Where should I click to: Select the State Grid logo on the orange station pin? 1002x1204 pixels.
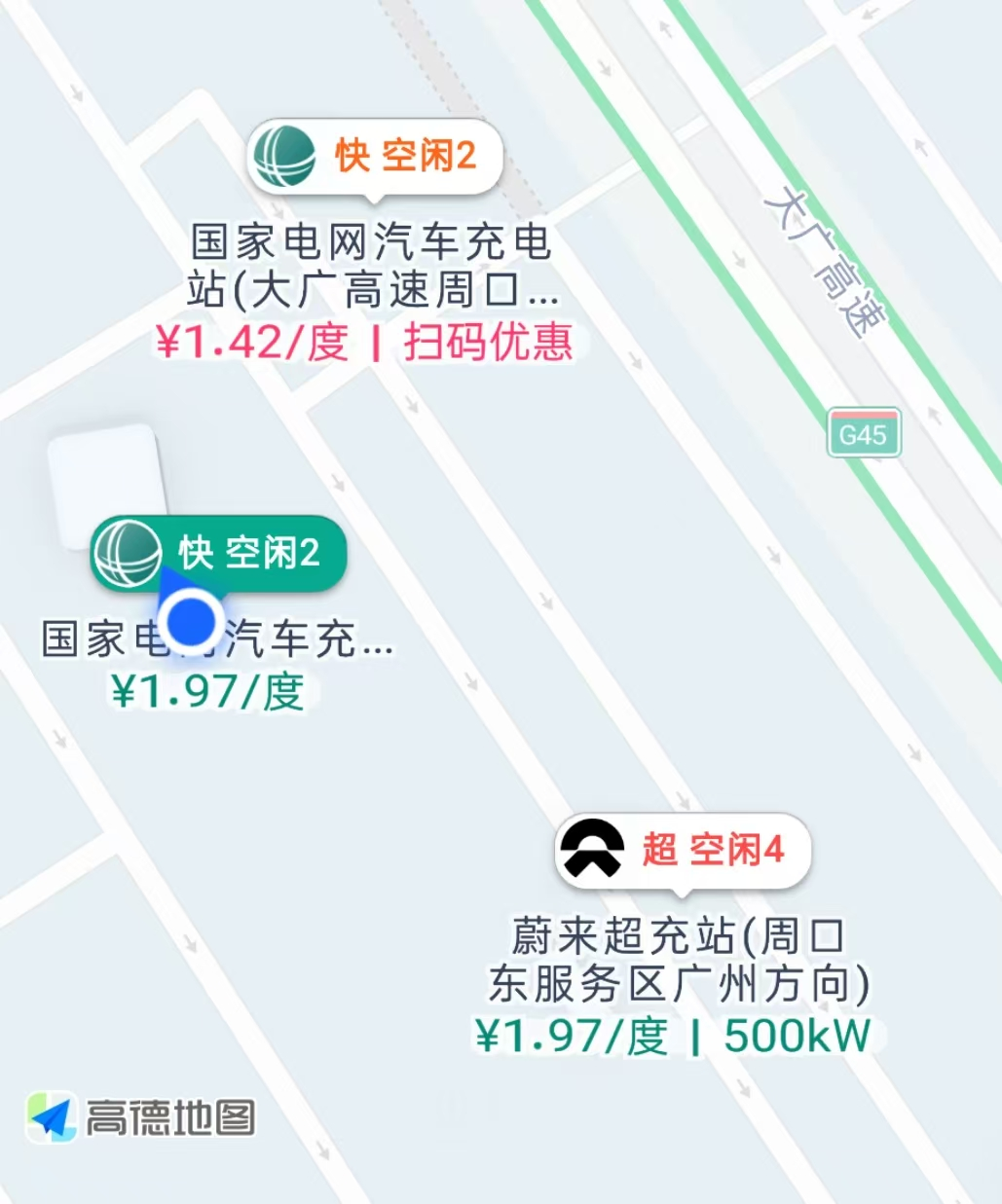tap(282, 156)
